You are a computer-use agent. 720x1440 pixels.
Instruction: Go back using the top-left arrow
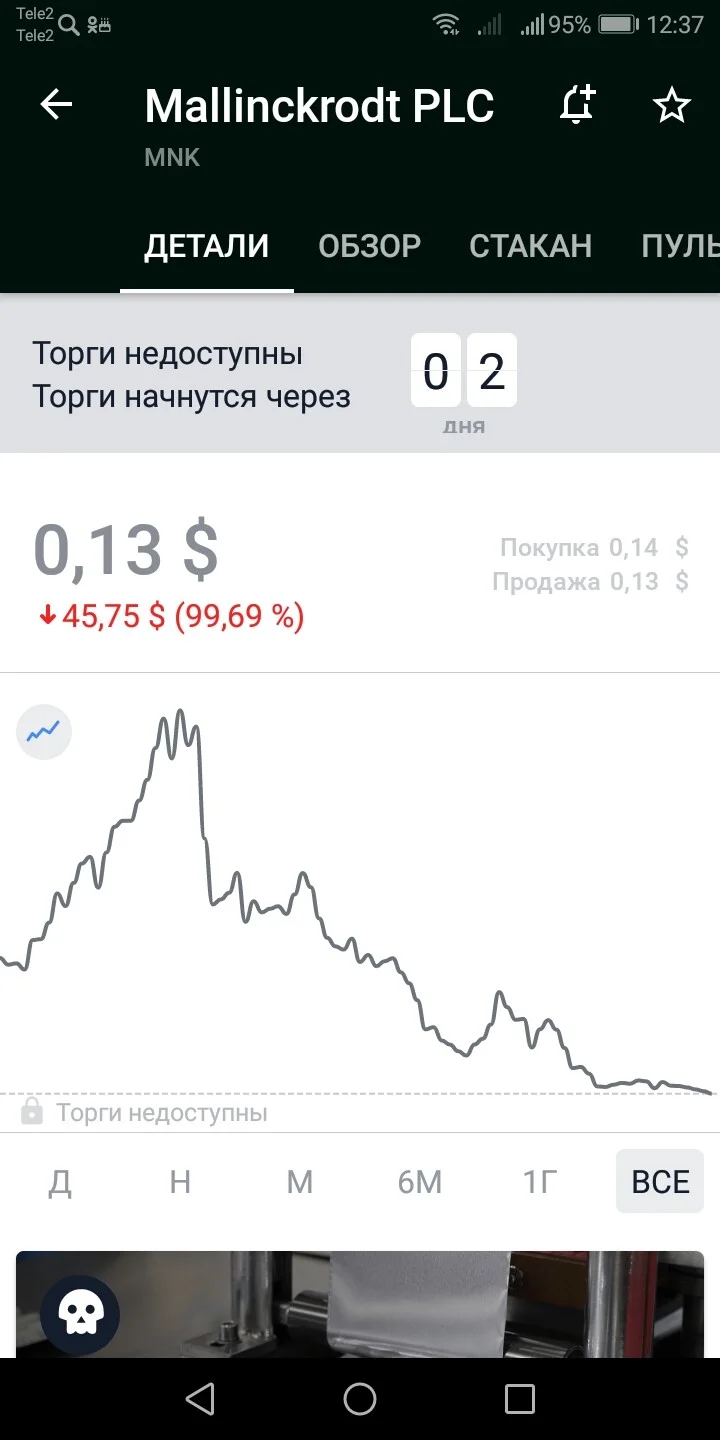56,105
